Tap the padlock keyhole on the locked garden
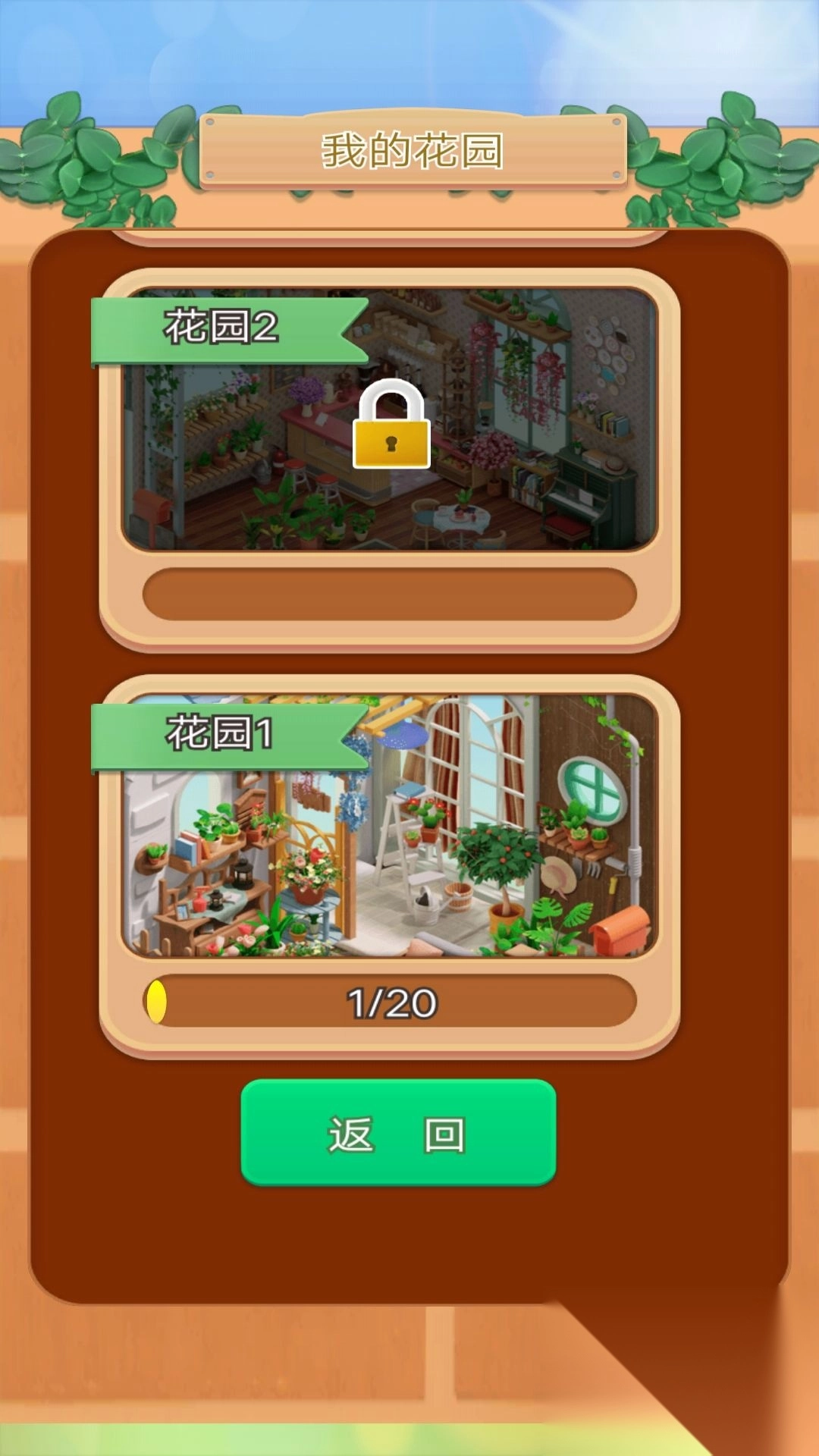 pyautogui.click(x=391, y=442)
